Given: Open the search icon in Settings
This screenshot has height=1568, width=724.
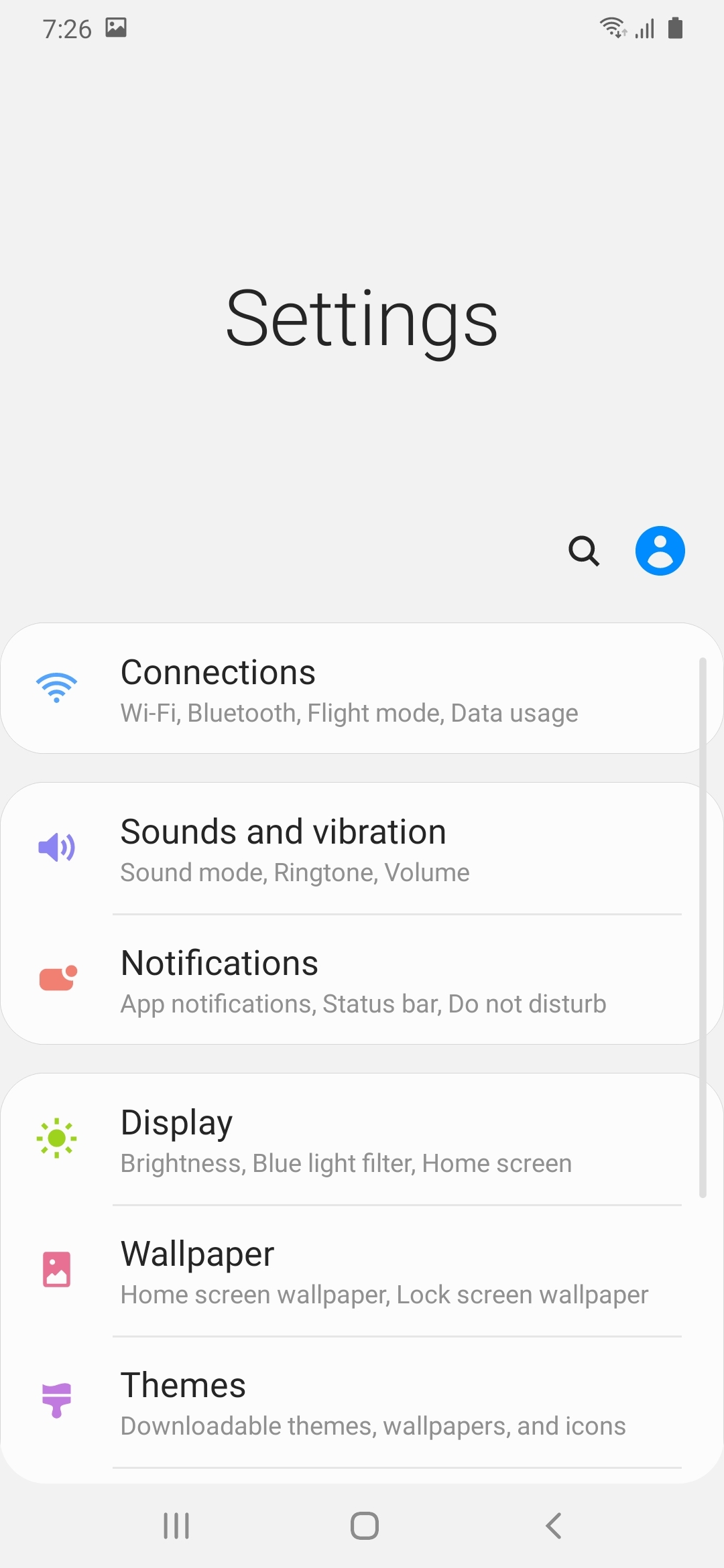Looking at the screenshot, I should pyautogui.click(x=583, y=551).
